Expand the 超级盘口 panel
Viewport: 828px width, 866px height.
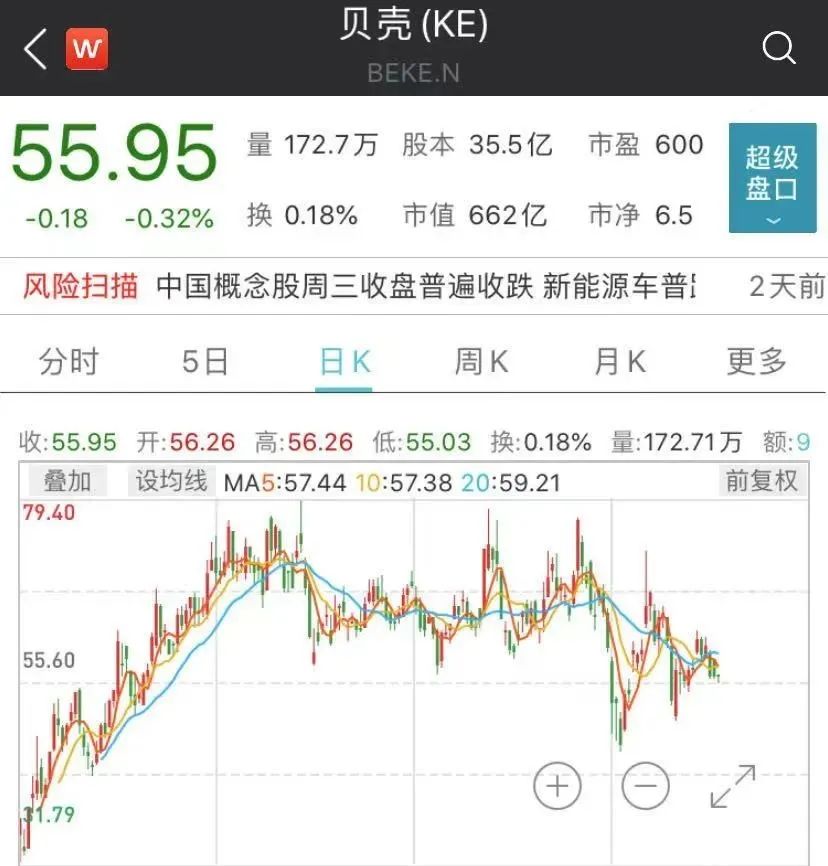(772, 178)
